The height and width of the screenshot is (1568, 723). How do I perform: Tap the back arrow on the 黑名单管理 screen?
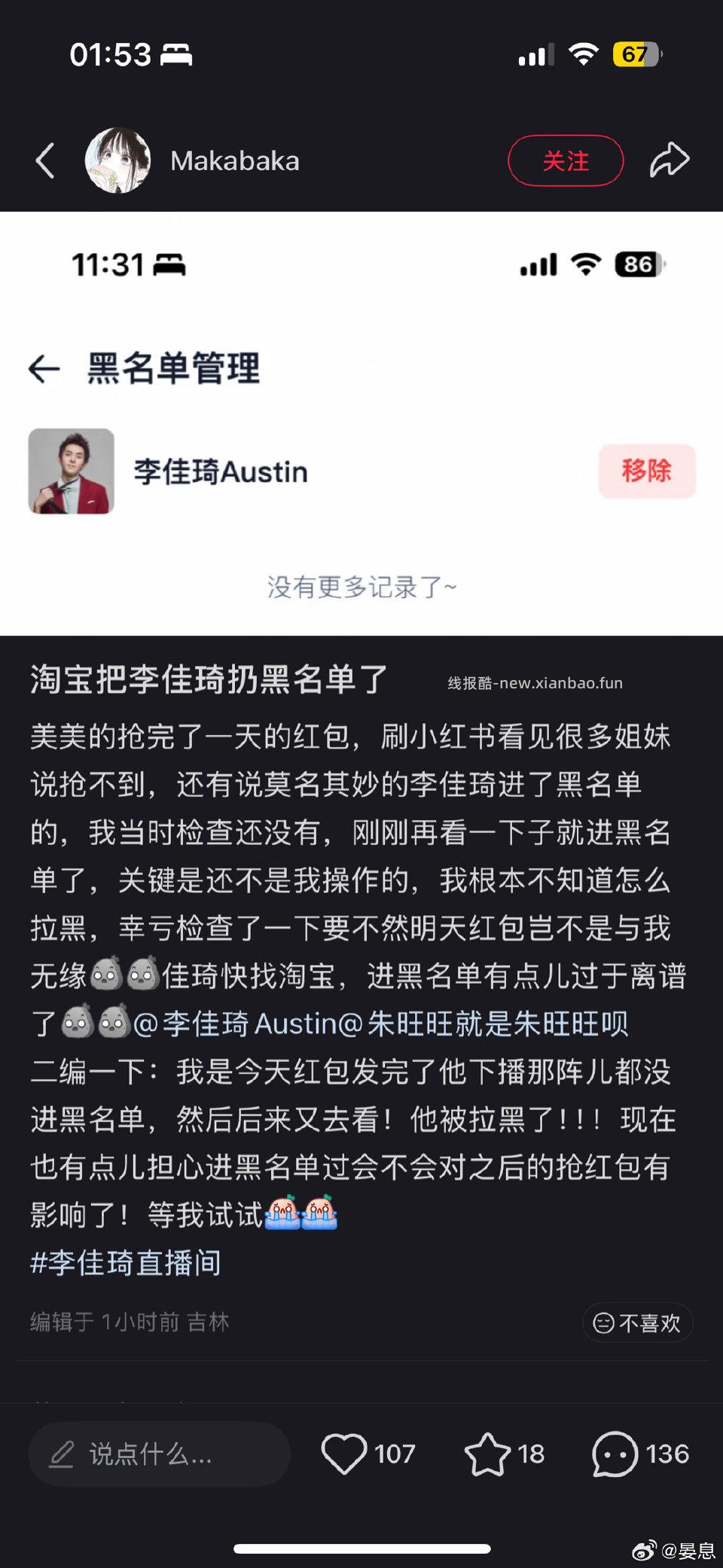(x=44, y=368)
